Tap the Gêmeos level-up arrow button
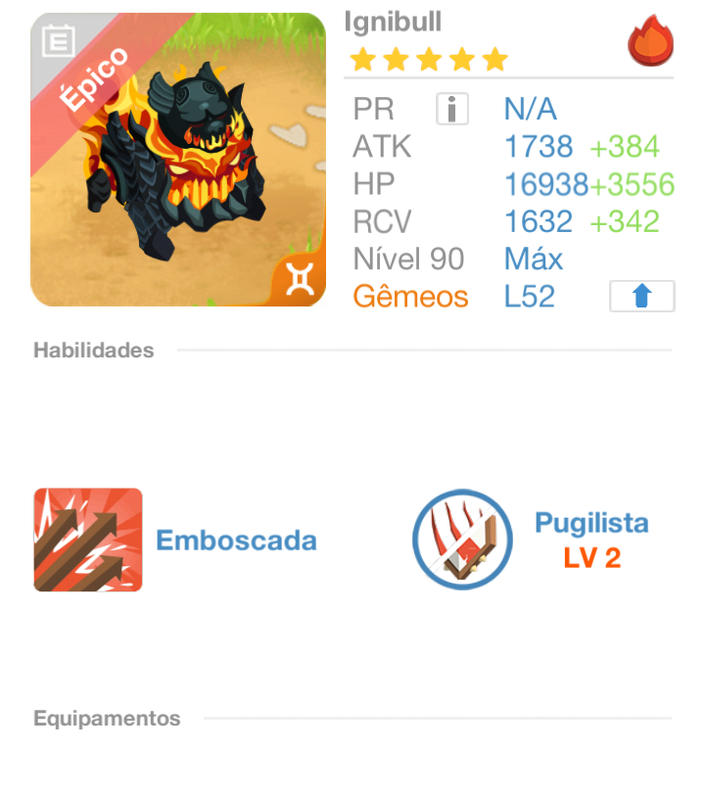The image size is (705, 800). click(642, 296)
